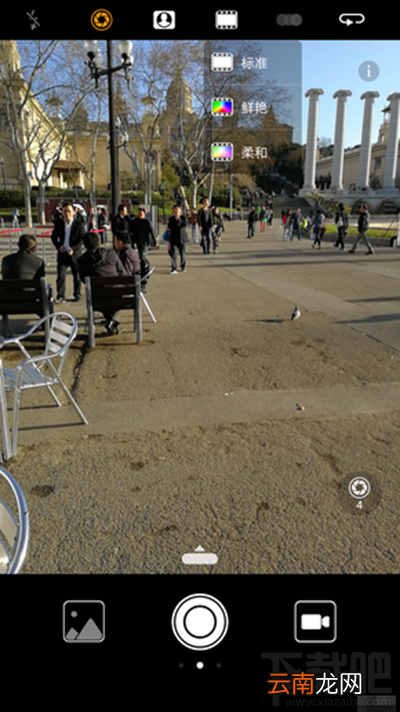Image resolution: width=400 pixels, height=712 pixels.
Task: Take a photo with the shutter
Action: (x=200, y=622)
